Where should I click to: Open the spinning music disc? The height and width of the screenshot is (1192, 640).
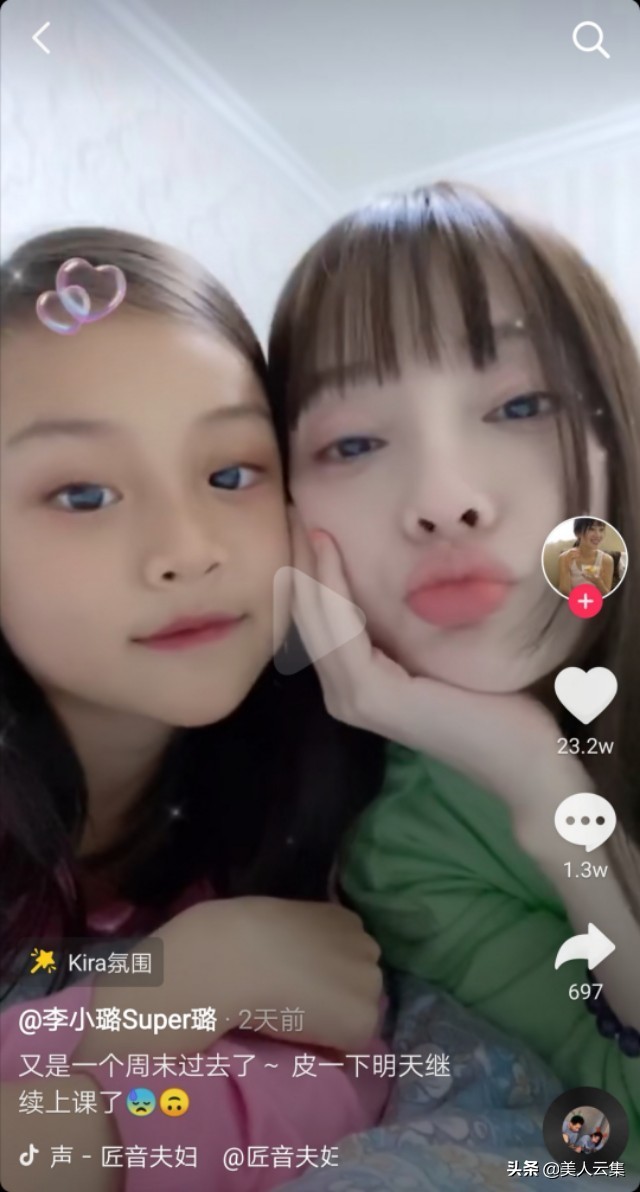[x=585, y=1129]
